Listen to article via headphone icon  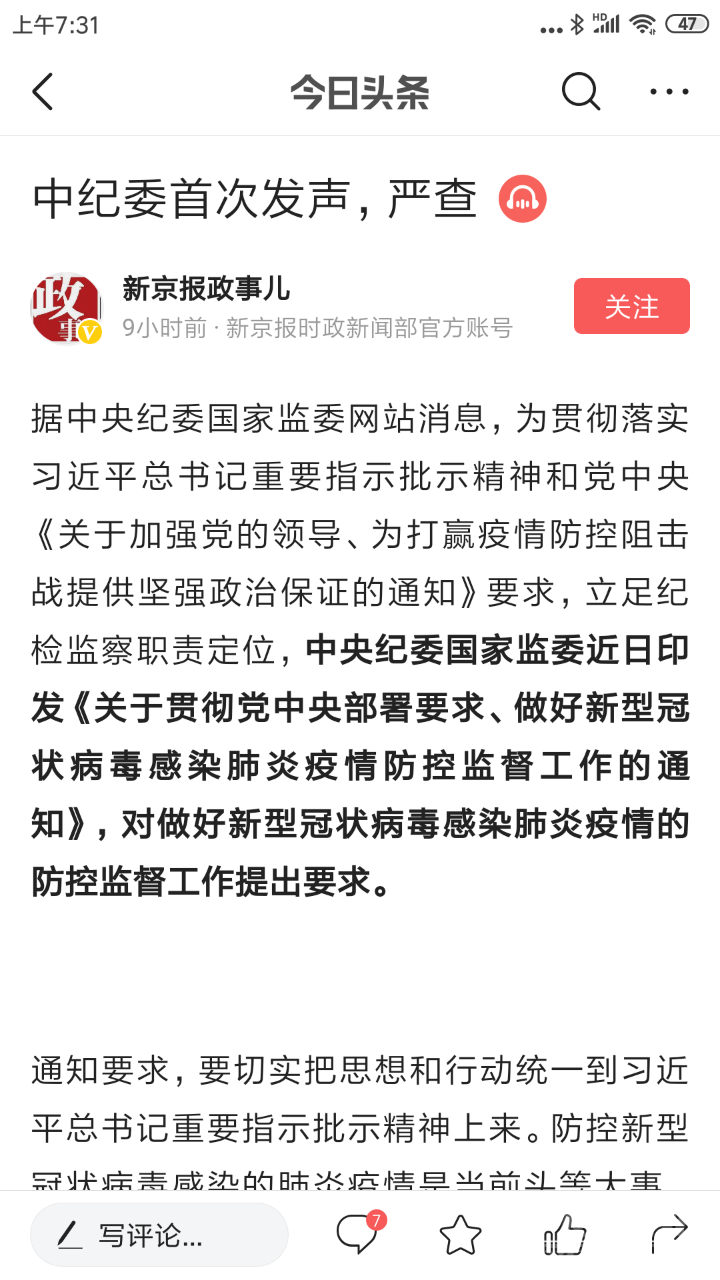point(522,199)
